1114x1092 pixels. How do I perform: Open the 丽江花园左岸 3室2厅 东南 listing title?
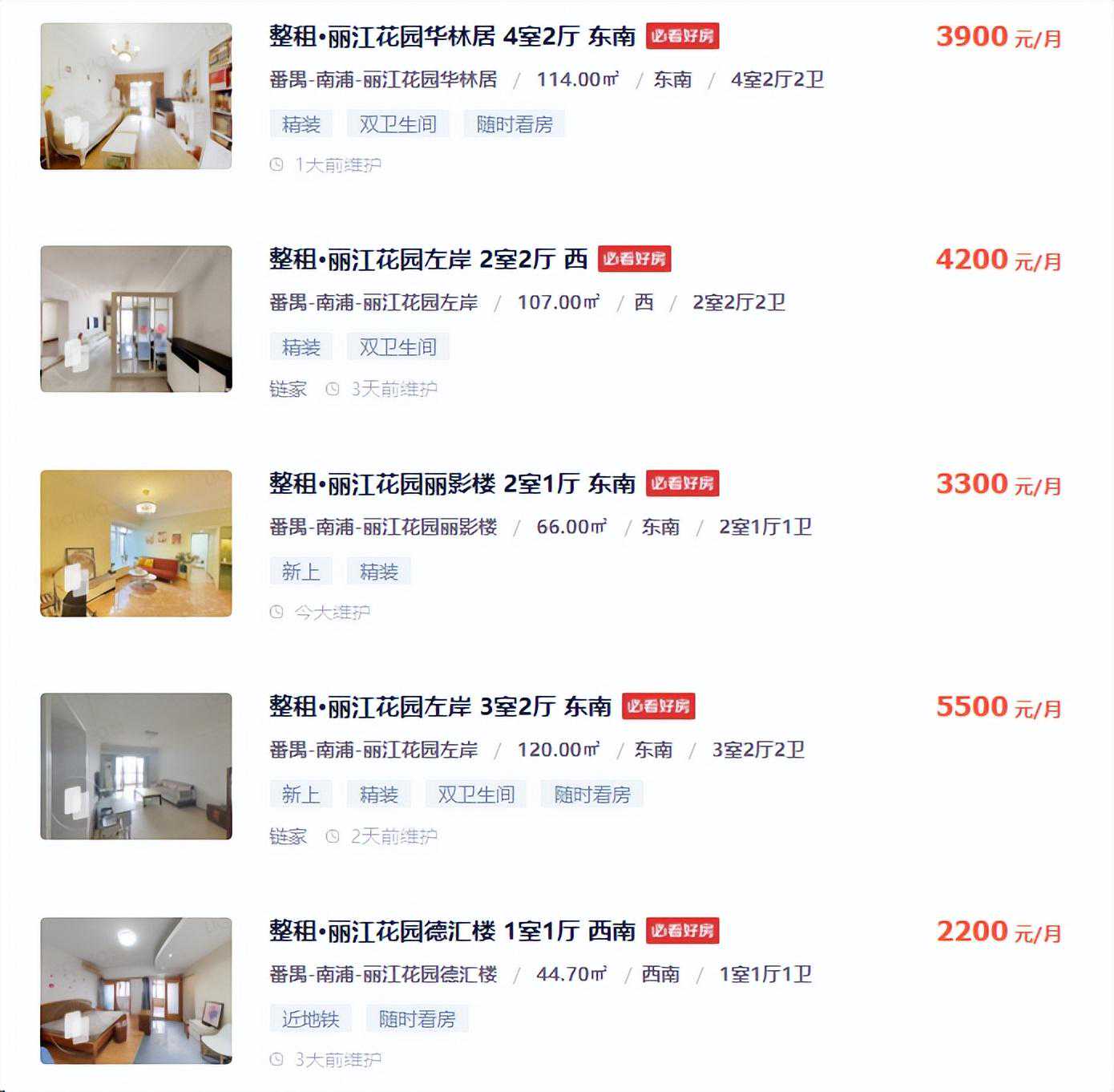point(440,707)
